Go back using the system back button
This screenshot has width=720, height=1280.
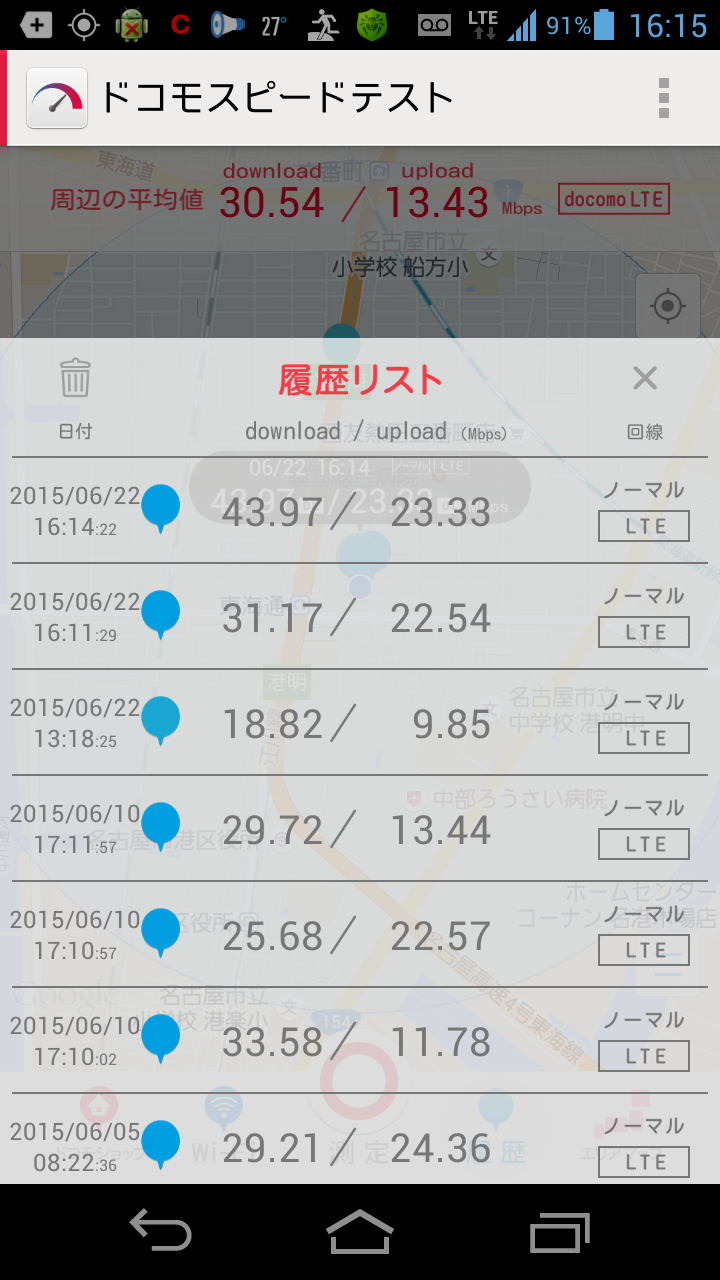(161, 1231)
